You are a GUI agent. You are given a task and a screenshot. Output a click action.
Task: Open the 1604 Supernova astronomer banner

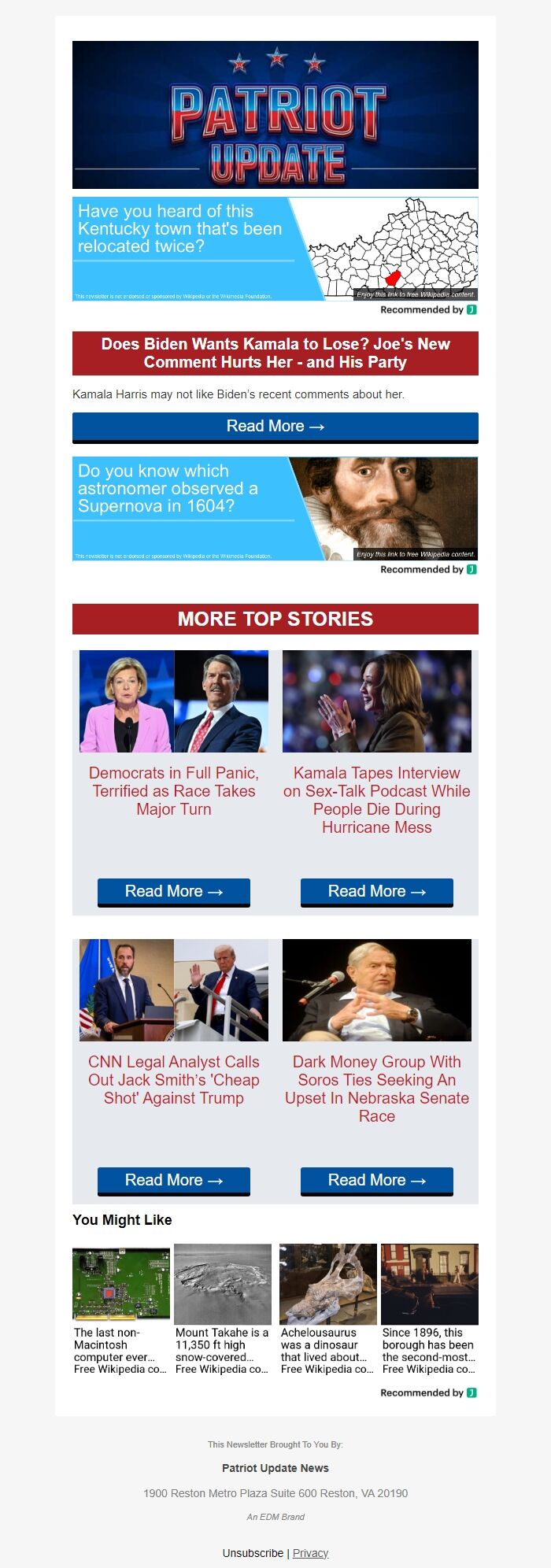point(275,508)
